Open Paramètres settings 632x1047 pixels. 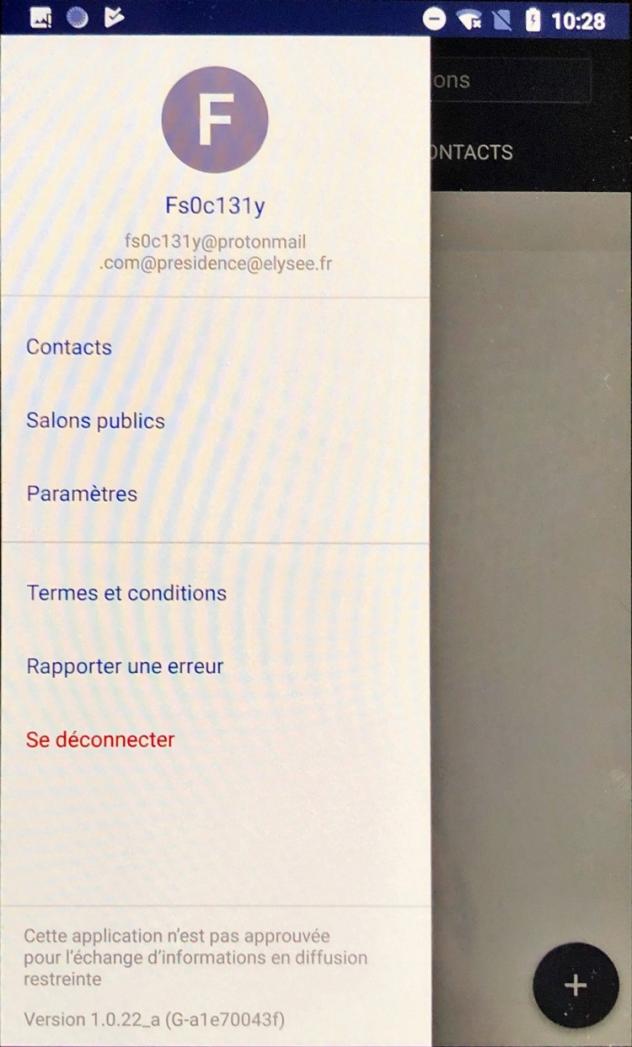point(82,494)
